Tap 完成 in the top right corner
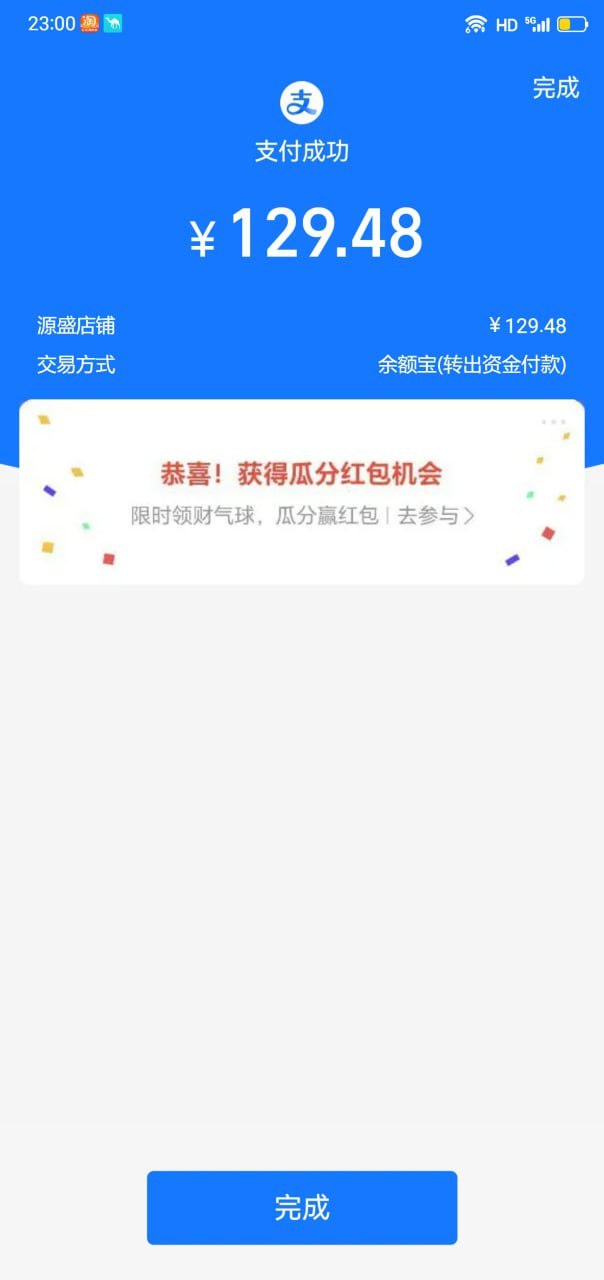 pos(555,88)
